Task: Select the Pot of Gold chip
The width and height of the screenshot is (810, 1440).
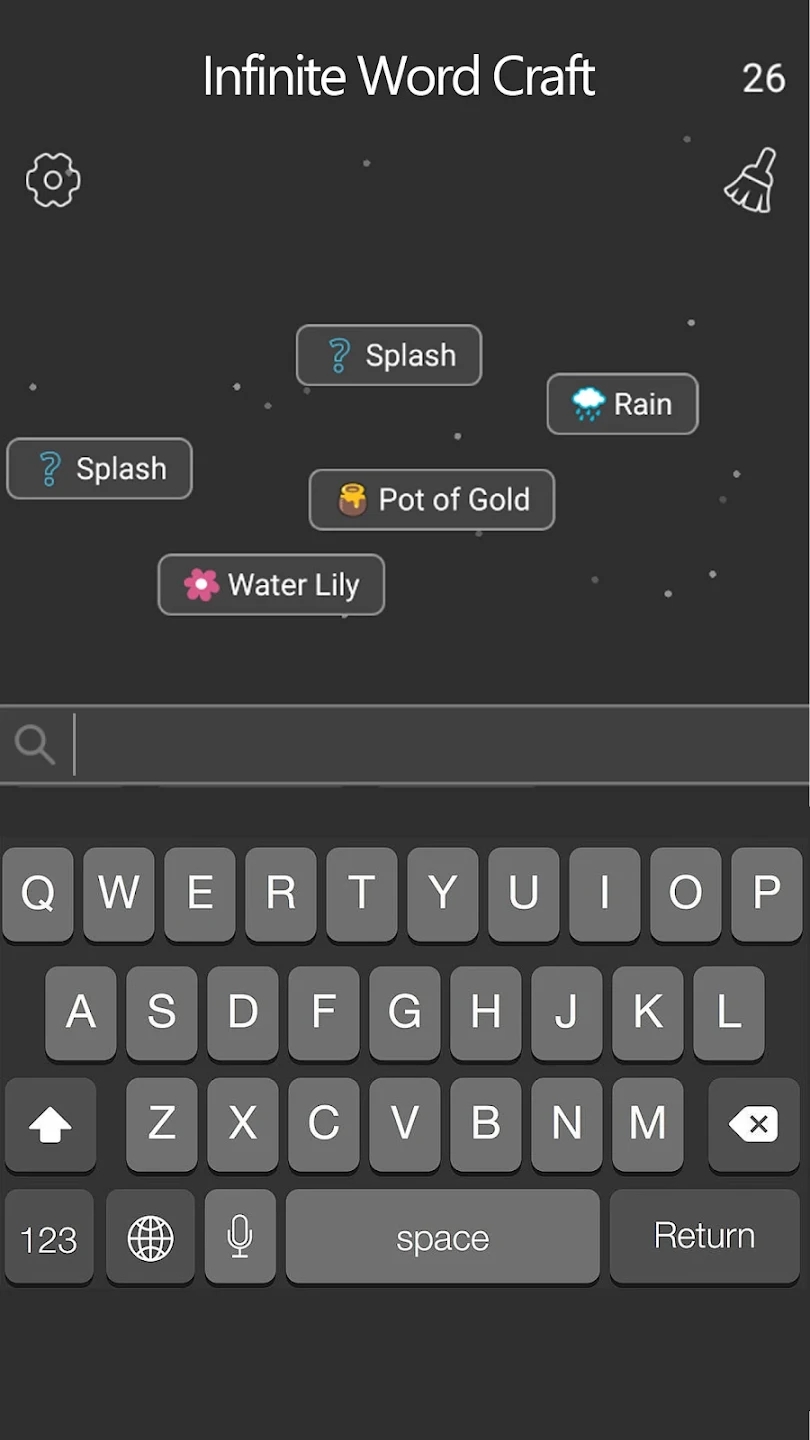Action: click(432, 499)
